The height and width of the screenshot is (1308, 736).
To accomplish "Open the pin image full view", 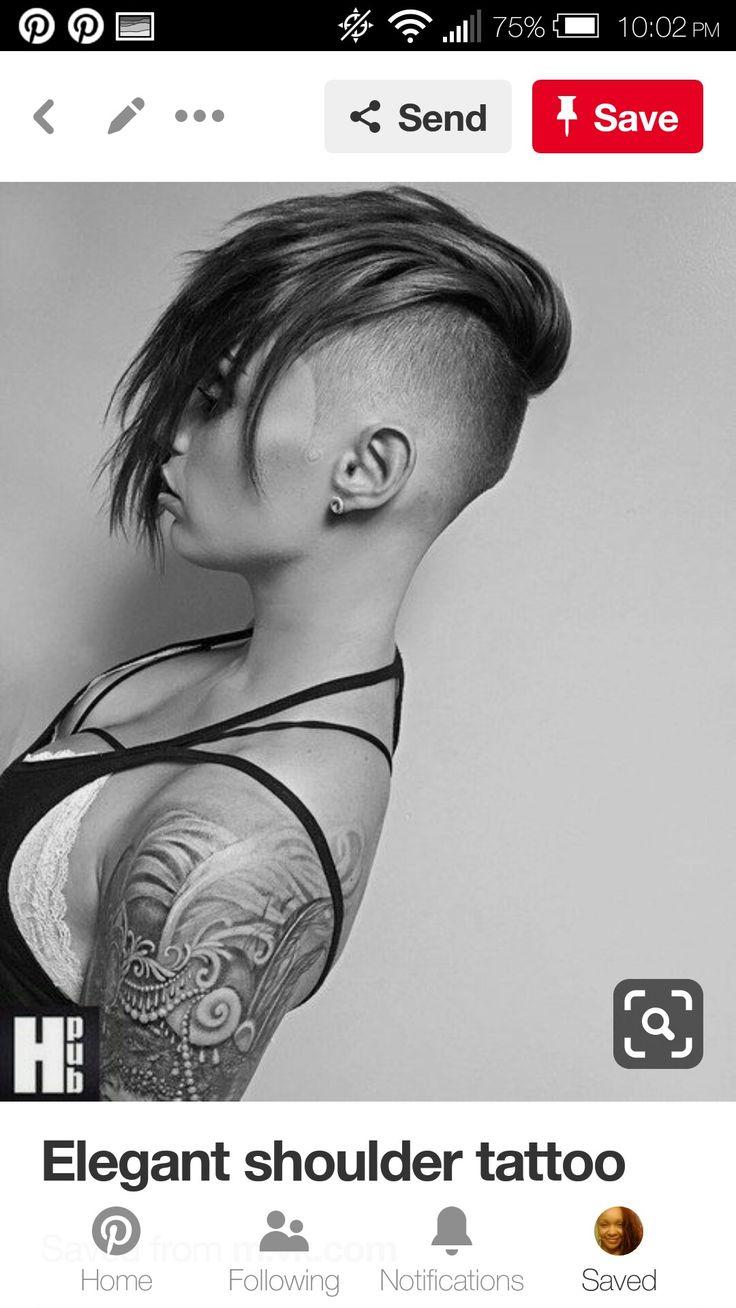I will (x=368, y=641).
